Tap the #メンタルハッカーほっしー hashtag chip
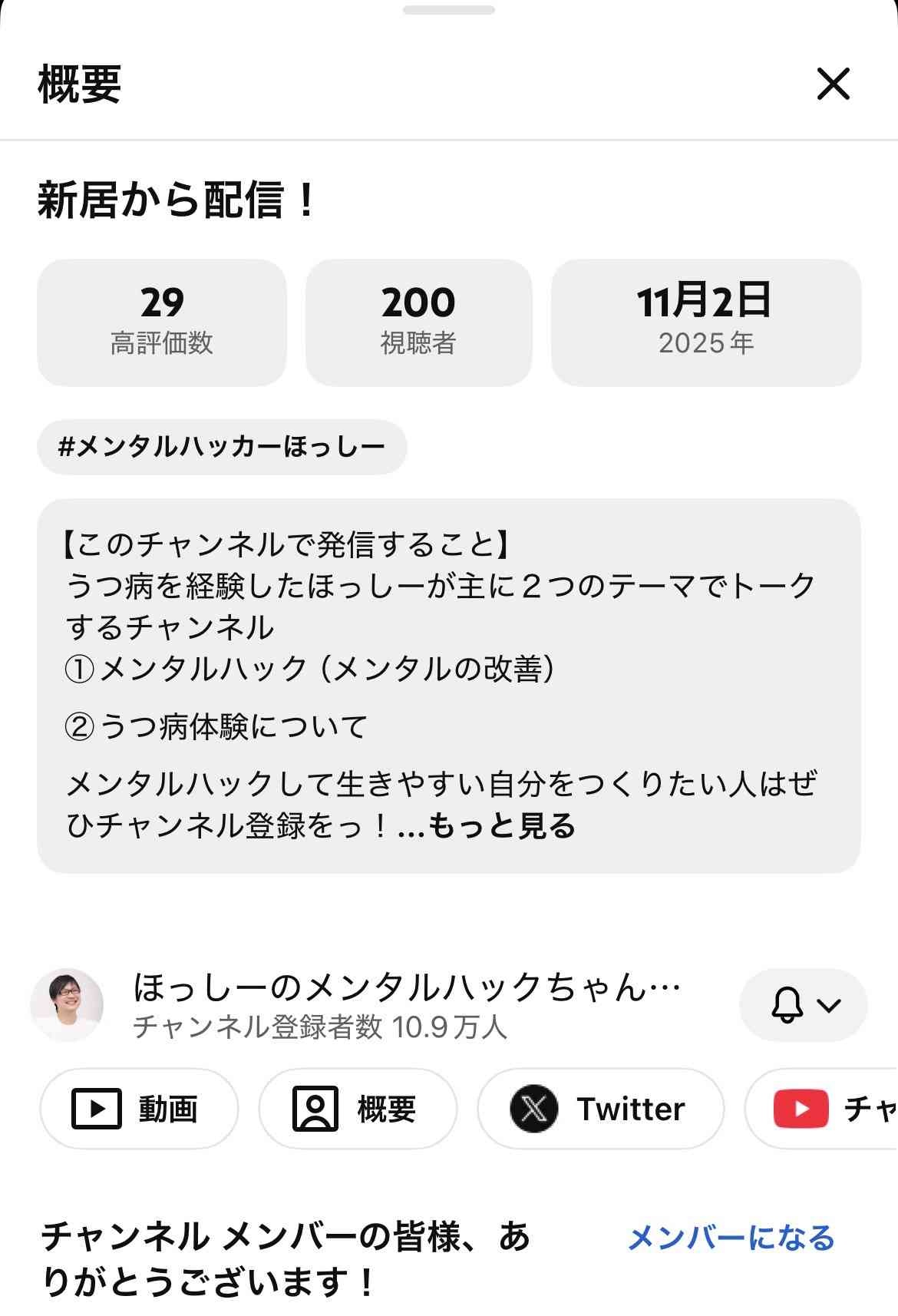The image size is (898, 1316). pyautogui.click(x=222, y=447)
